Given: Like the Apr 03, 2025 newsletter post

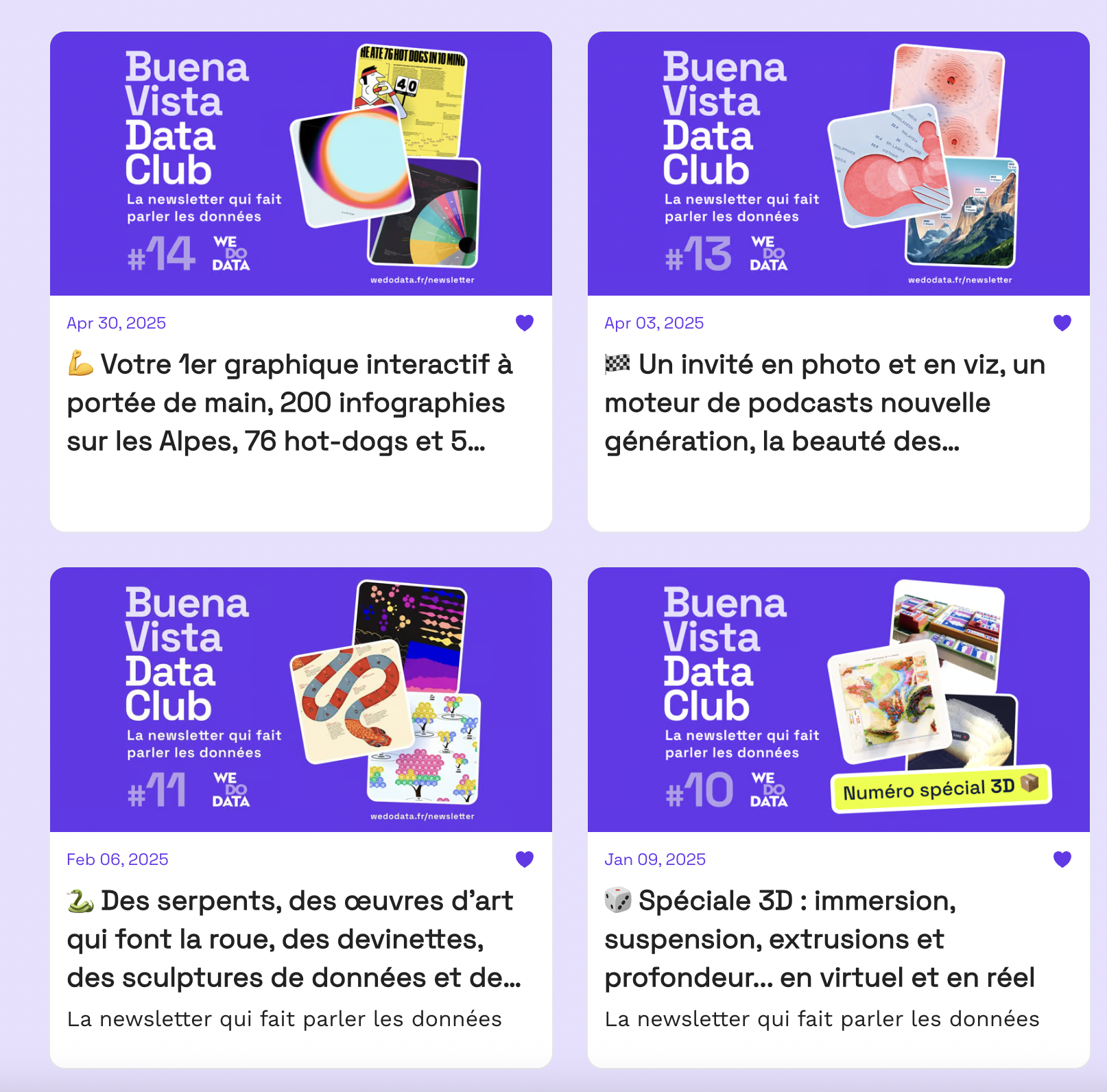Looking at the screenshot, I should (1062, 323).
